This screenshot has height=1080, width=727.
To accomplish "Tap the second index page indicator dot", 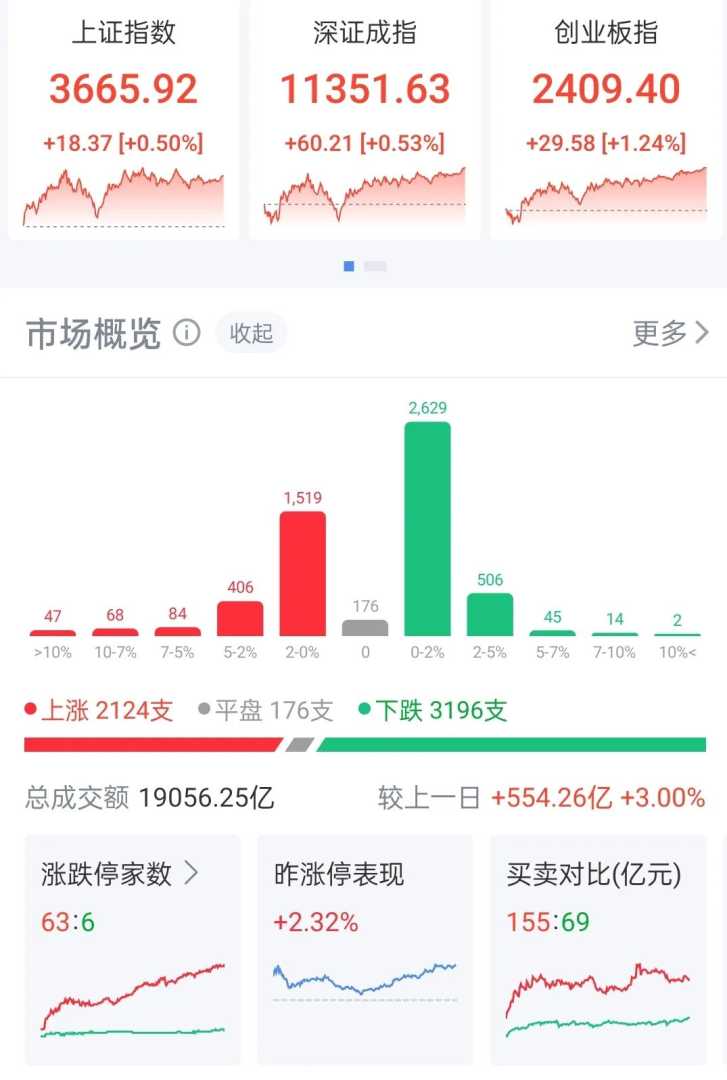I will pyautogui.click(x=375, y=267).
